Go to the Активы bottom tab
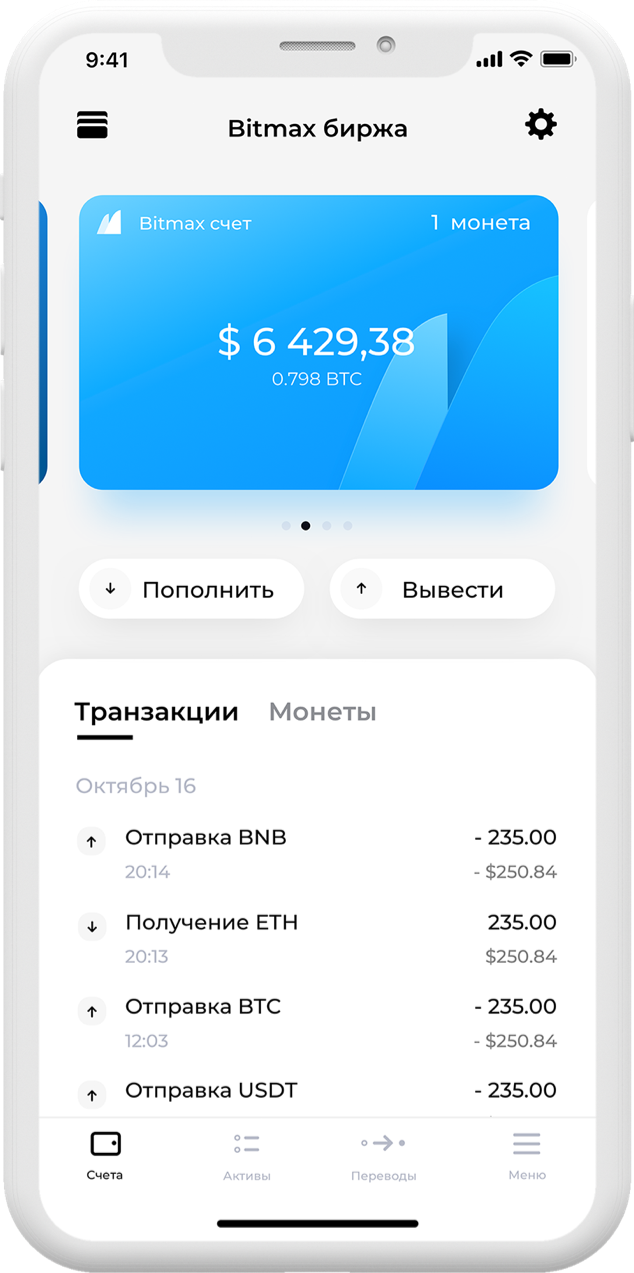The image size is (634, 1273). (x=247, y=1157)
